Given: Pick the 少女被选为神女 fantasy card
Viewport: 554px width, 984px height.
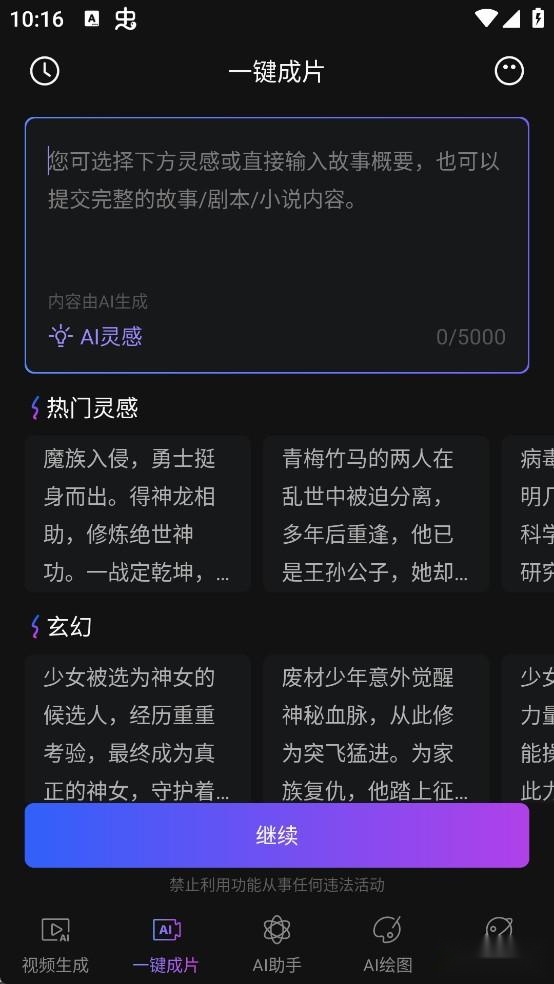Looking at the screenshot, I should click(137, 728).
